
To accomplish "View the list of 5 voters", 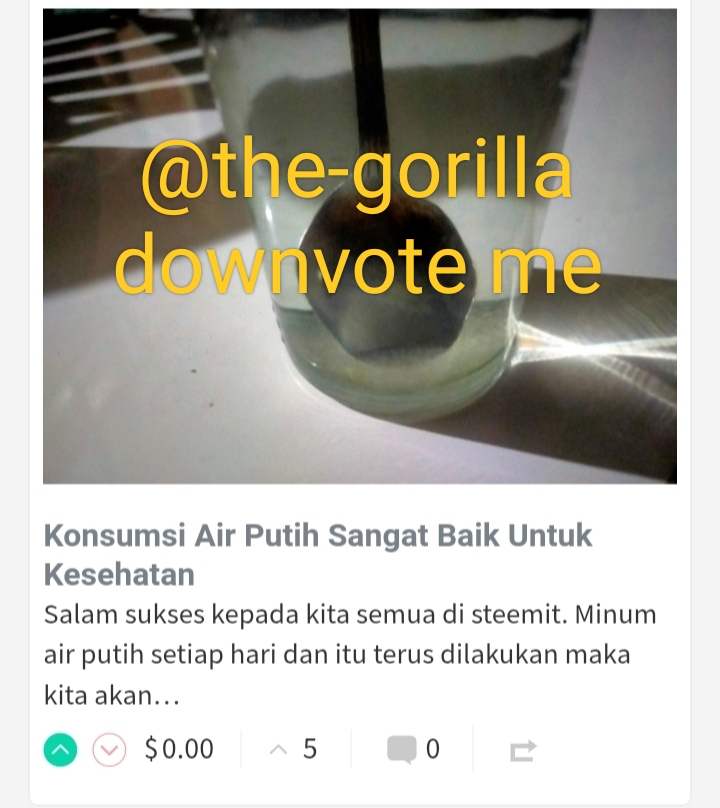I will pos(296,749).
